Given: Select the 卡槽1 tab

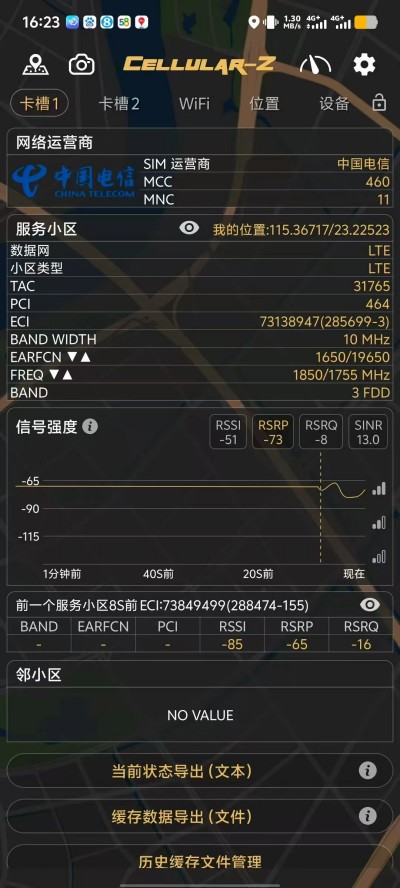Looking at the screenshot, I should coord(40,104).
